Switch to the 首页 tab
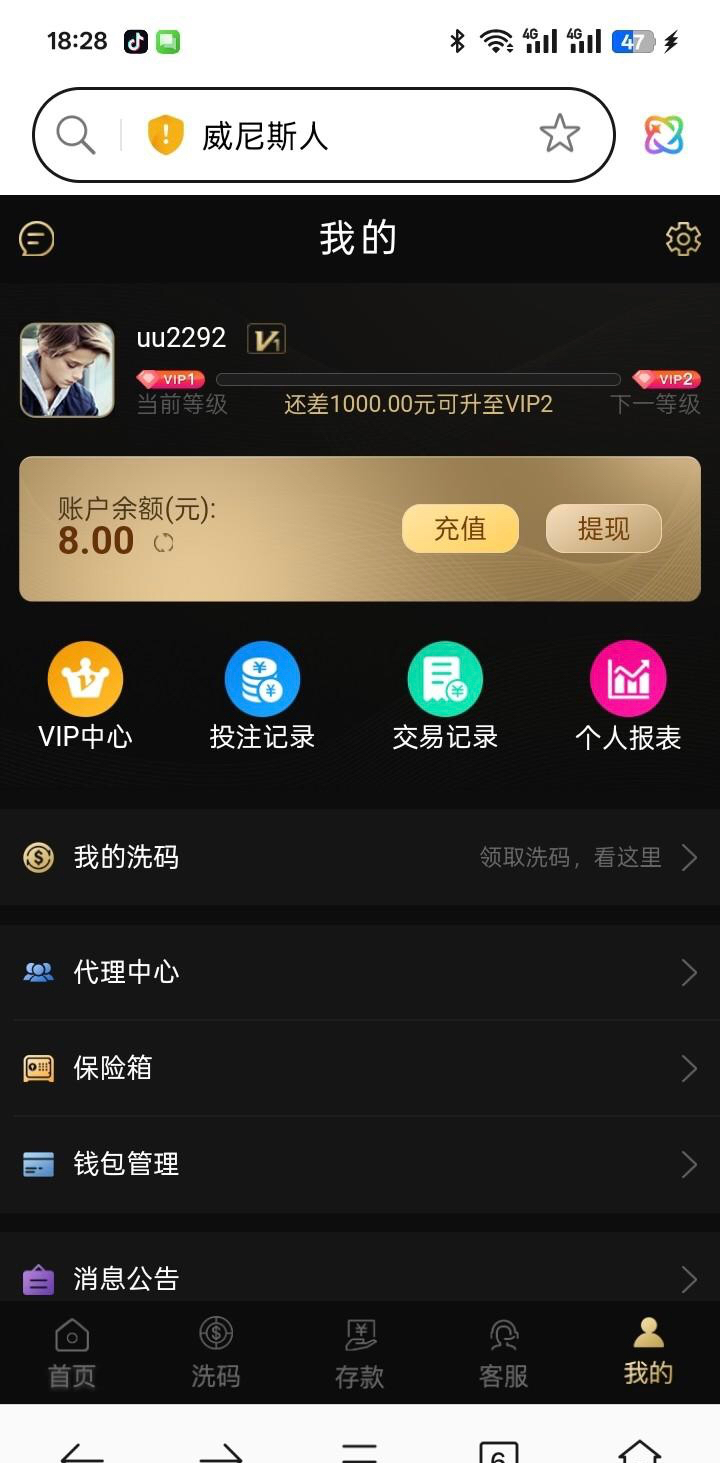This screenshot has width=720, height=1463. click(x=72, y=1352)
